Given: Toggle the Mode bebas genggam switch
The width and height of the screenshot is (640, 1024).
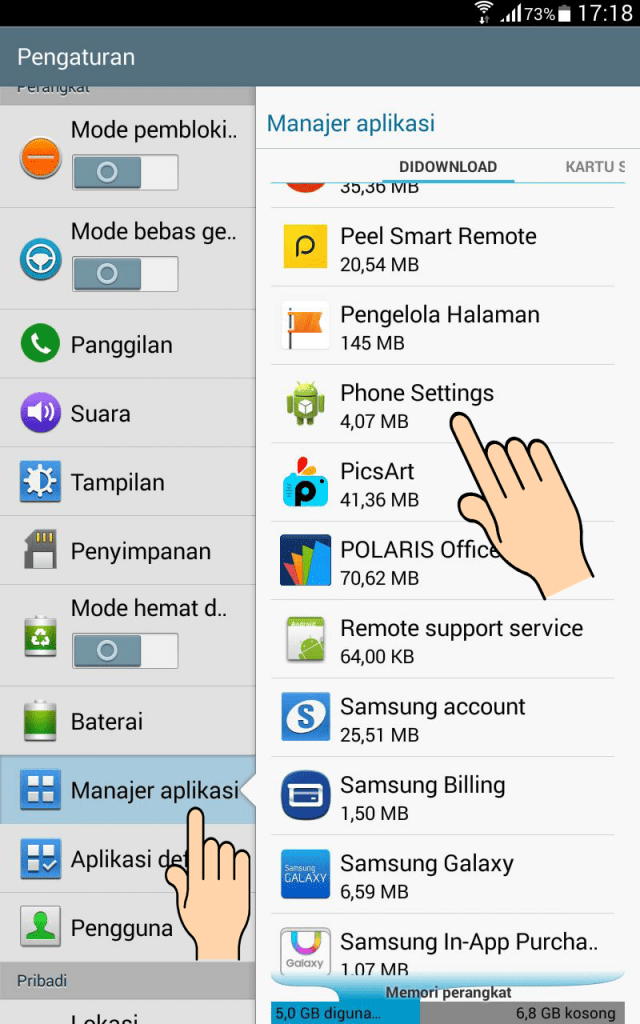Looking at the screenshot, I should (125, 273).
